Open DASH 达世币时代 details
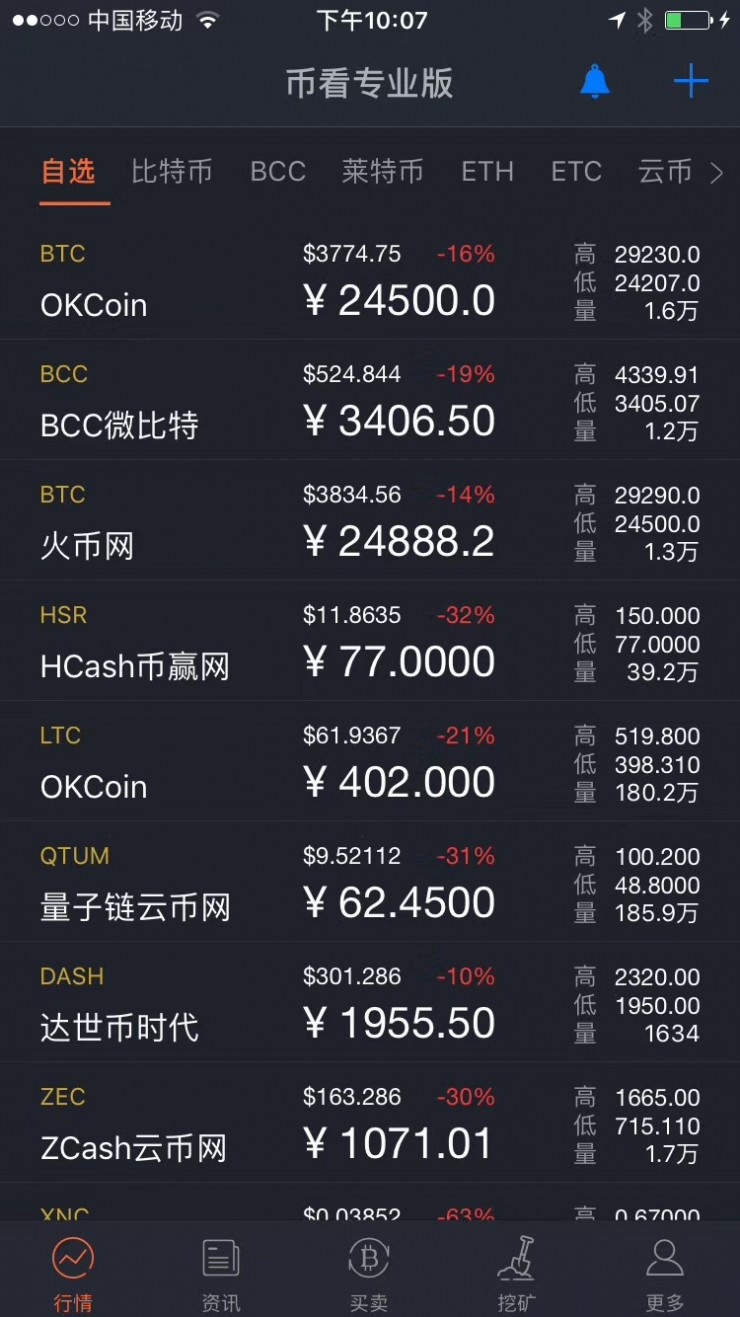This screenshot has width=740, height=1317. (370, 1002)
